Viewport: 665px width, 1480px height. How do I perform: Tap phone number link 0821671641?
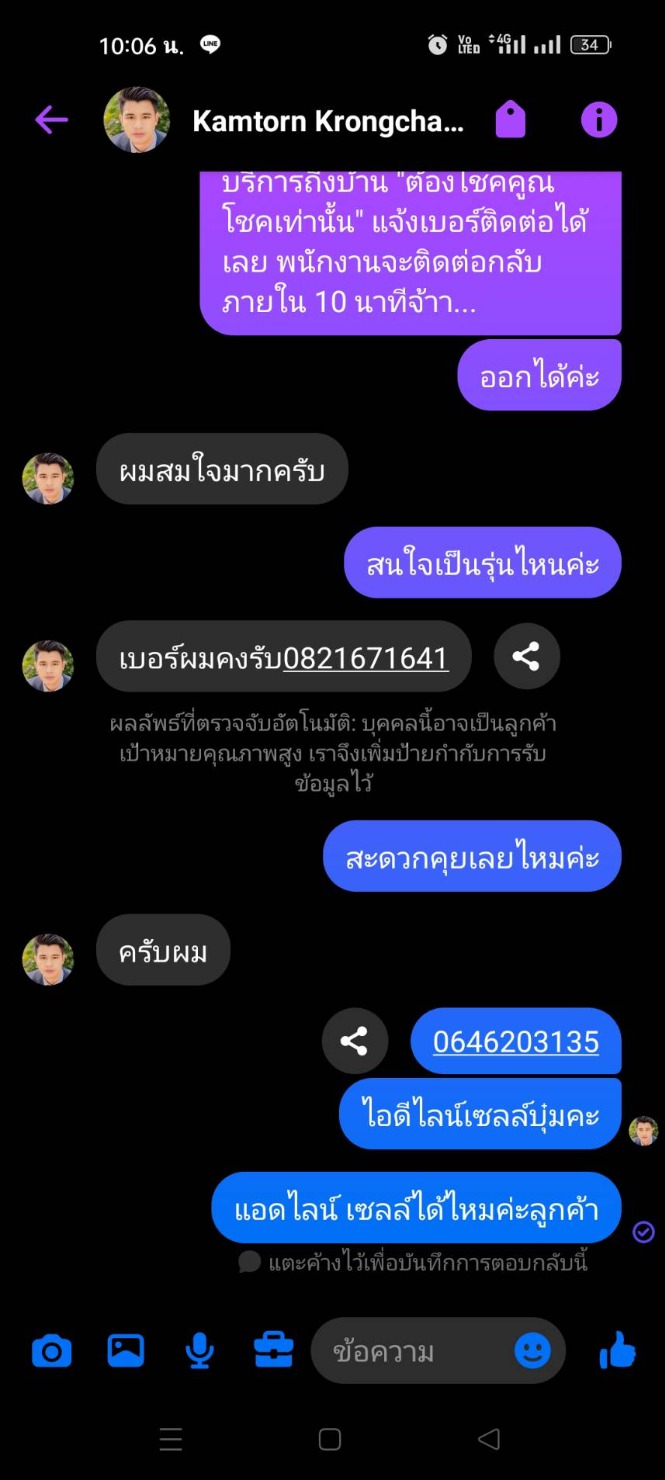365,658
